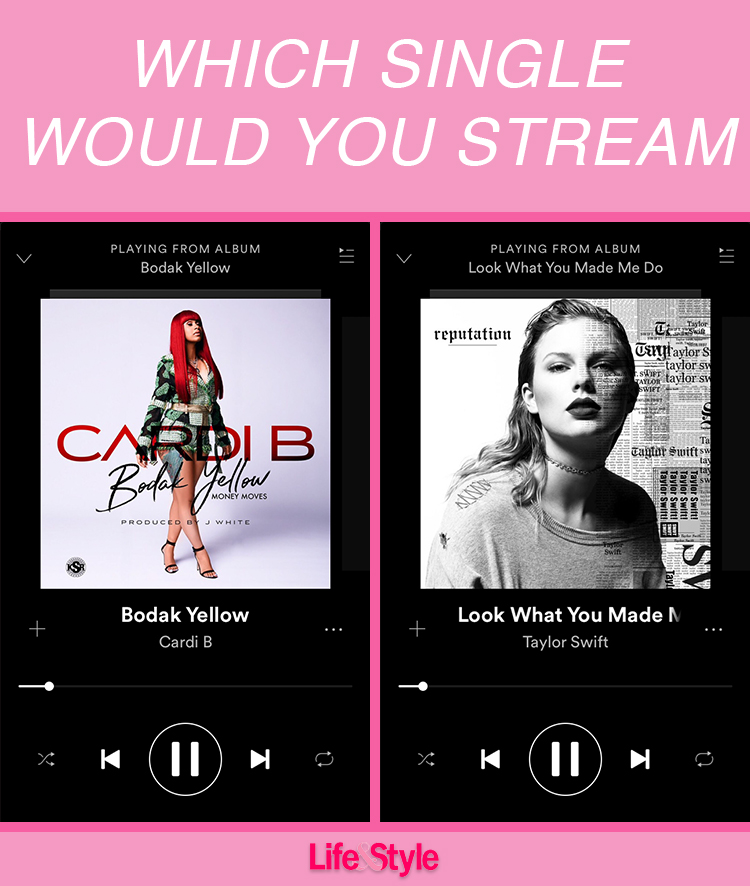Pause playback of Bodak Yellow
The image size is (750, 886).
tap(185, 758)
